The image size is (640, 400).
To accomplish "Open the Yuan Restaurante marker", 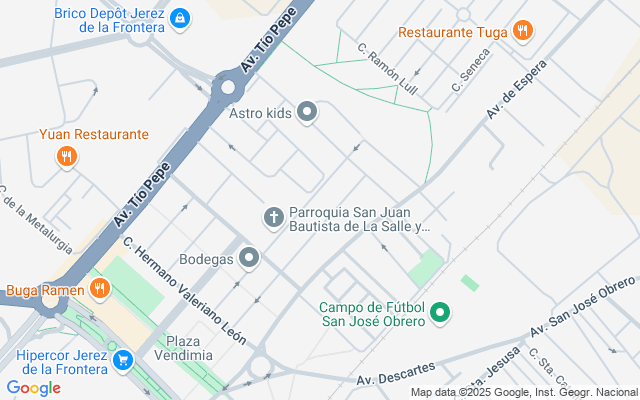I will 67,157.
